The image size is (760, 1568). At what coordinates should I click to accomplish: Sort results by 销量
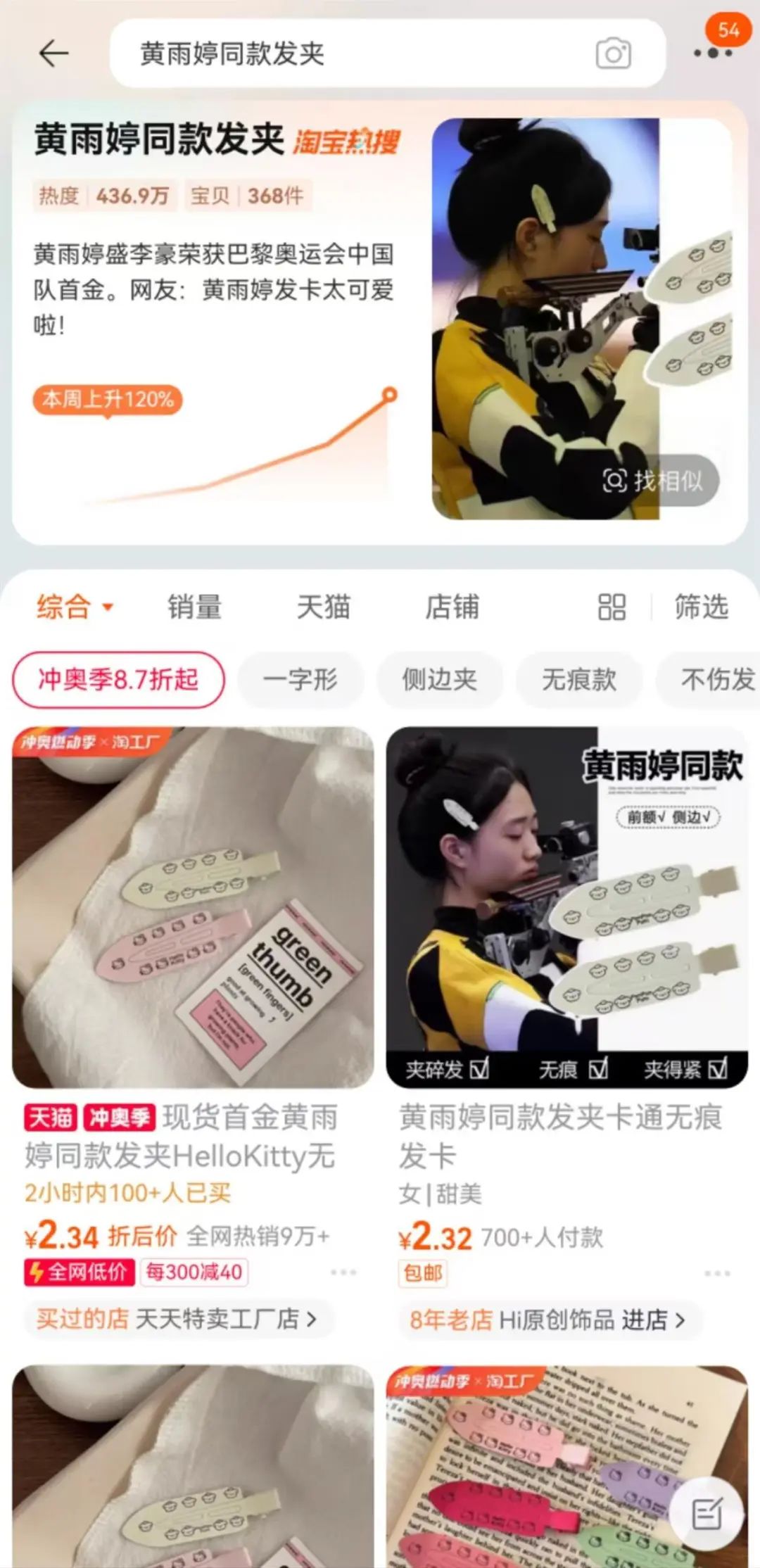(194, 607)
